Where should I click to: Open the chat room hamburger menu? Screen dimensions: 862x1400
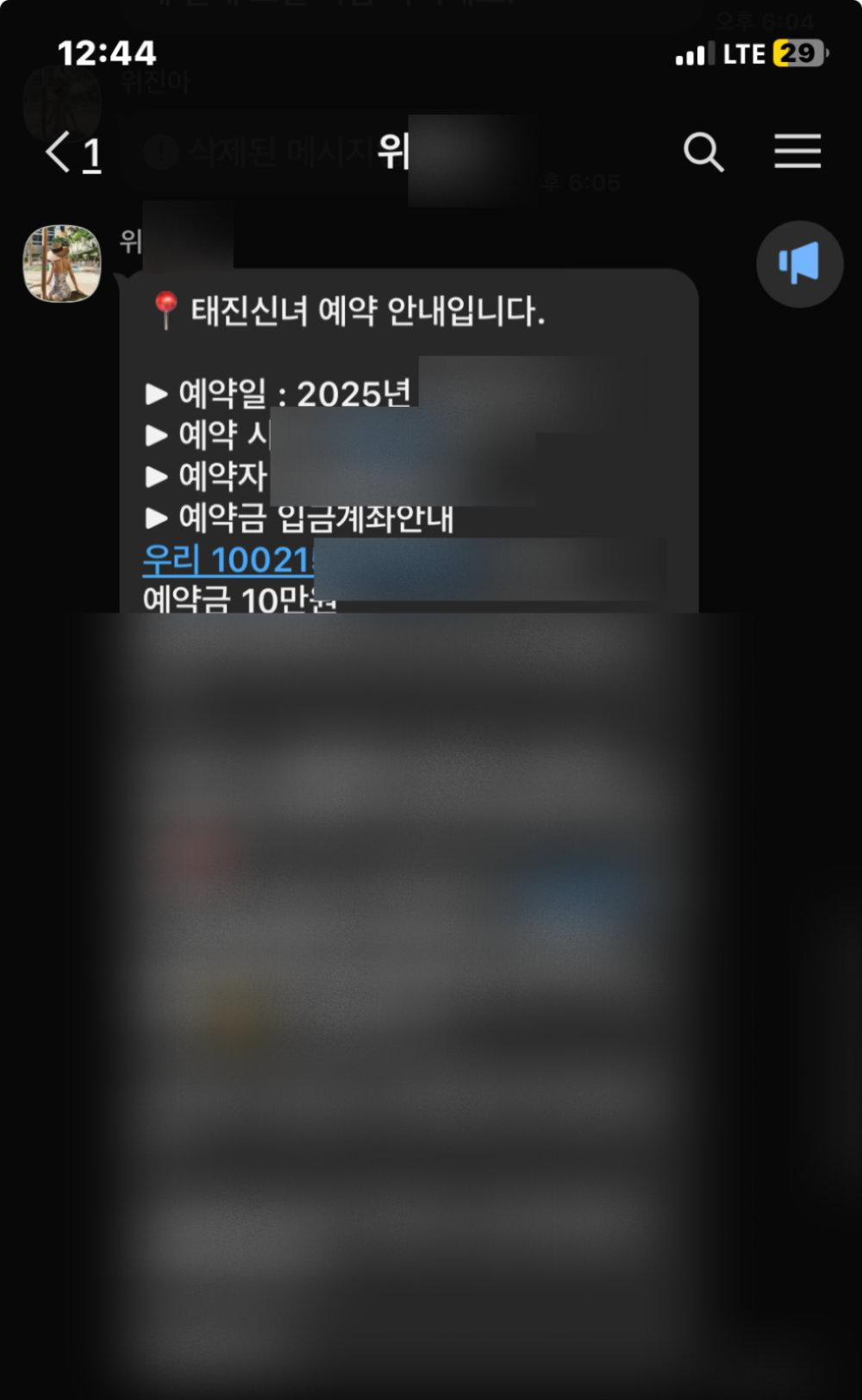(x=796, y=152)
